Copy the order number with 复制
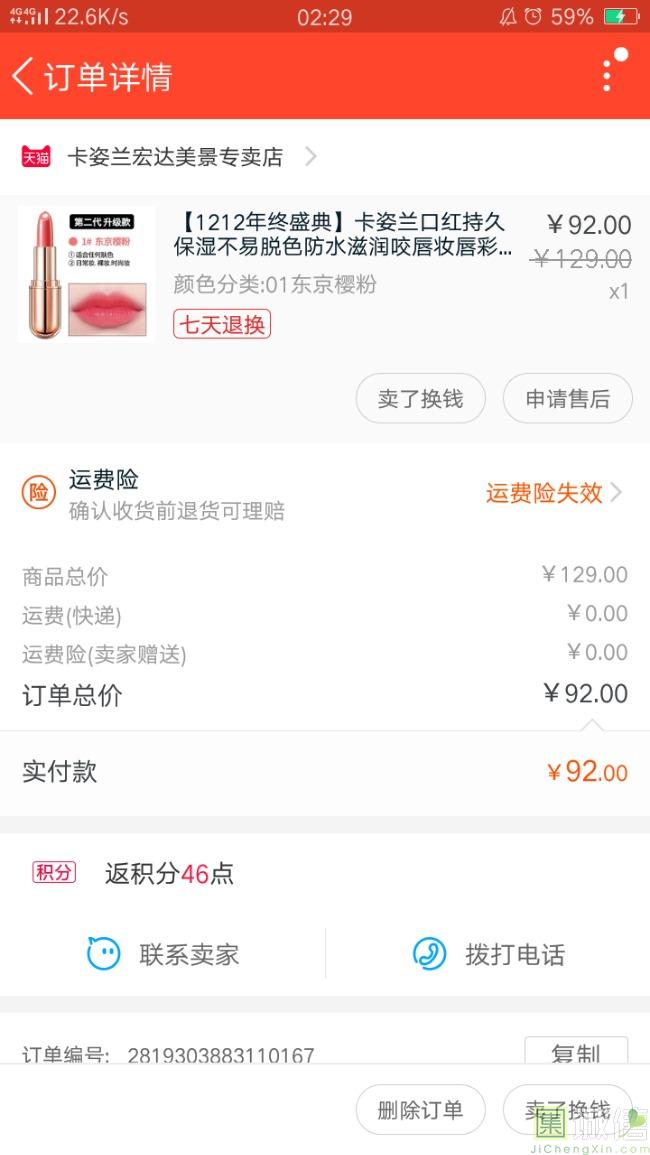 pyautogui.click(x=576, y=1052)
